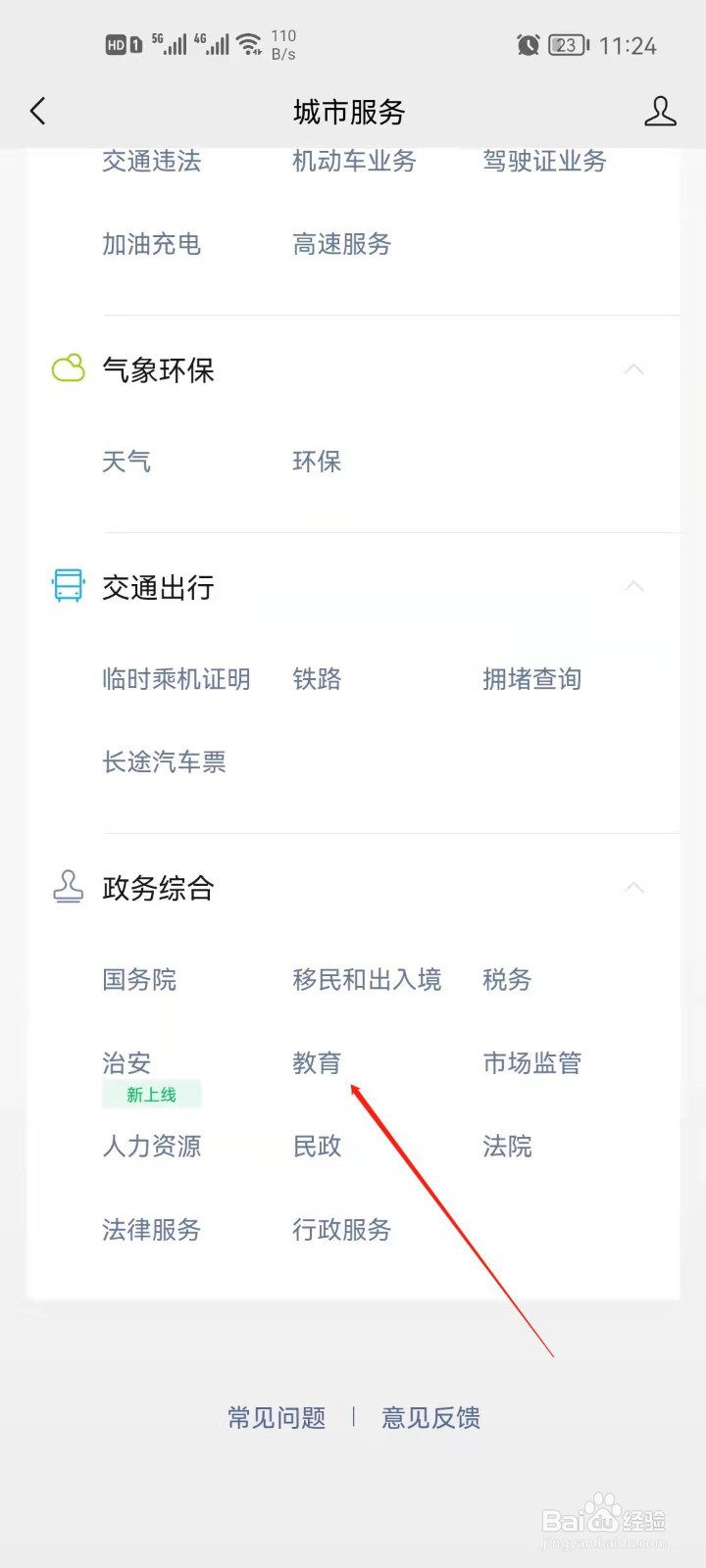The image size is (706, 1568).
Task: Collapse the 气象环保 section chevron
Action: click(x=634, y=369)
